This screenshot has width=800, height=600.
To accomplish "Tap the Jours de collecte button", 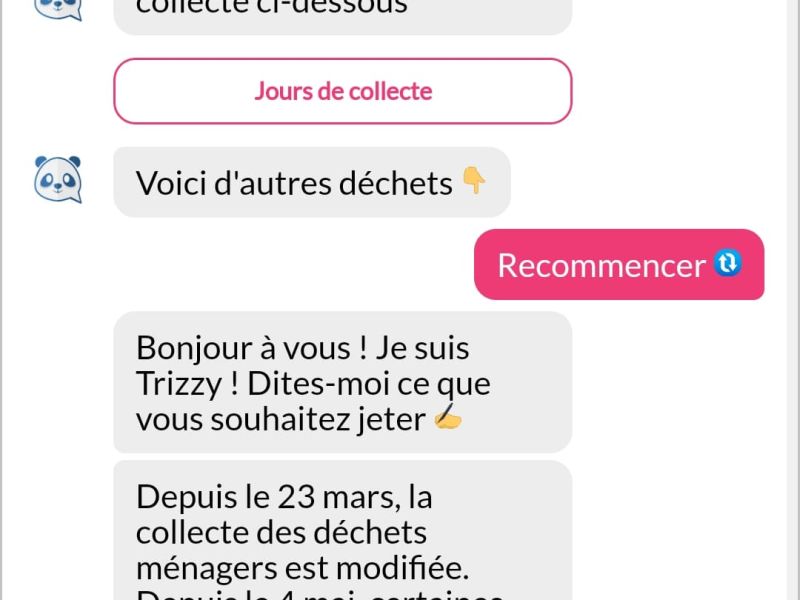I will click(x=343, y=91).
